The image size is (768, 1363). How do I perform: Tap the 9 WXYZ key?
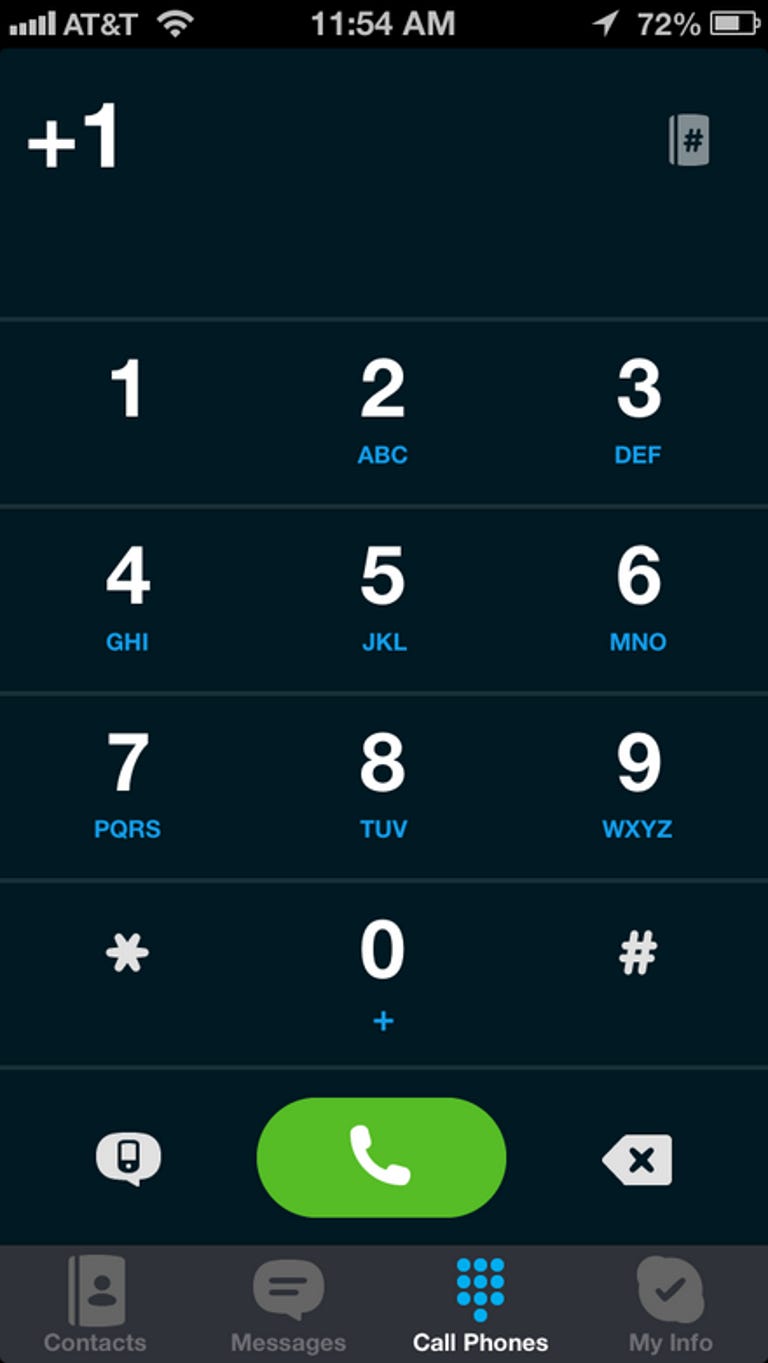[x=638, y=784]
